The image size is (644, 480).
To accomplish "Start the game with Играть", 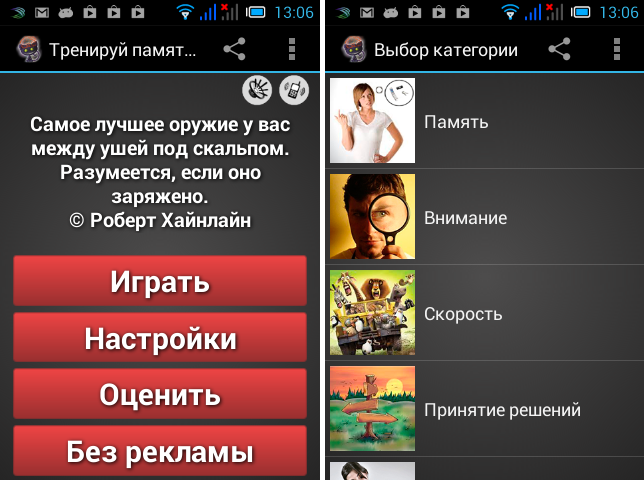I will pos(160,281).
